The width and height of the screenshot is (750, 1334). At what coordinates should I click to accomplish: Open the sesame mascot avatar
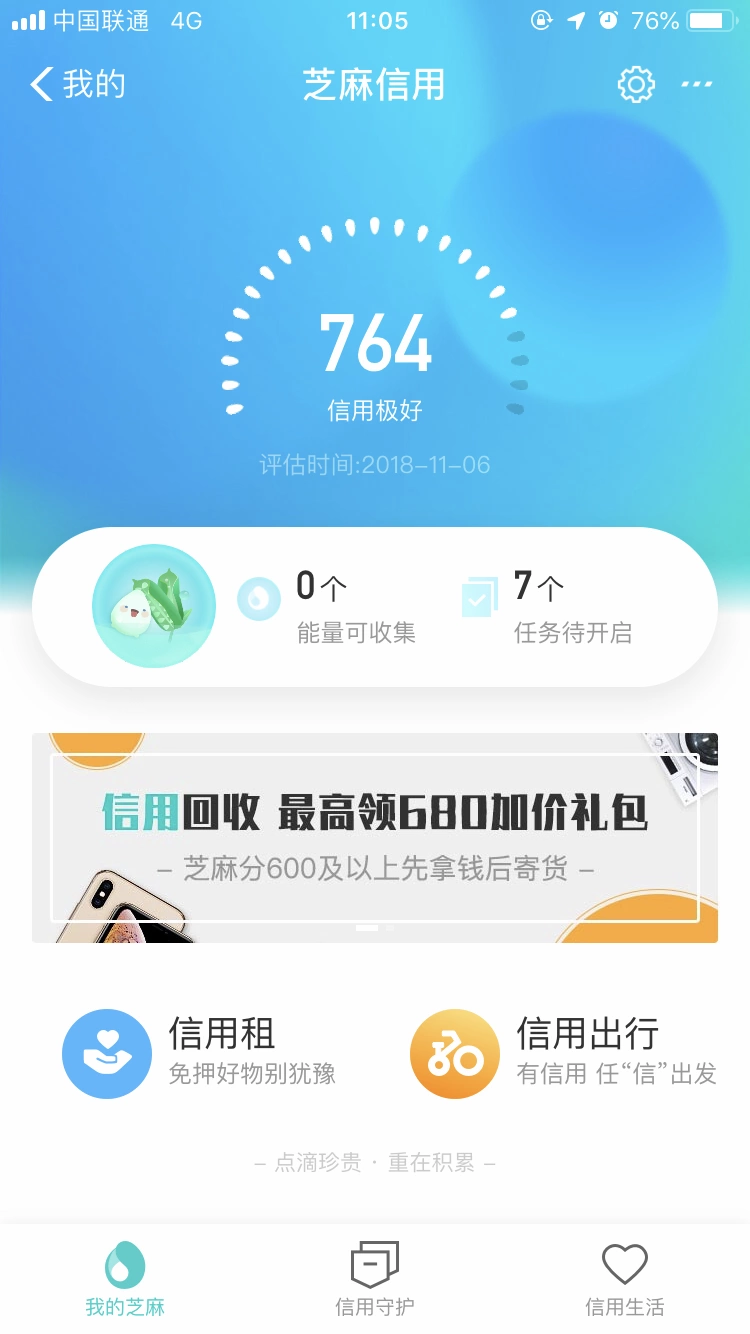154,606
